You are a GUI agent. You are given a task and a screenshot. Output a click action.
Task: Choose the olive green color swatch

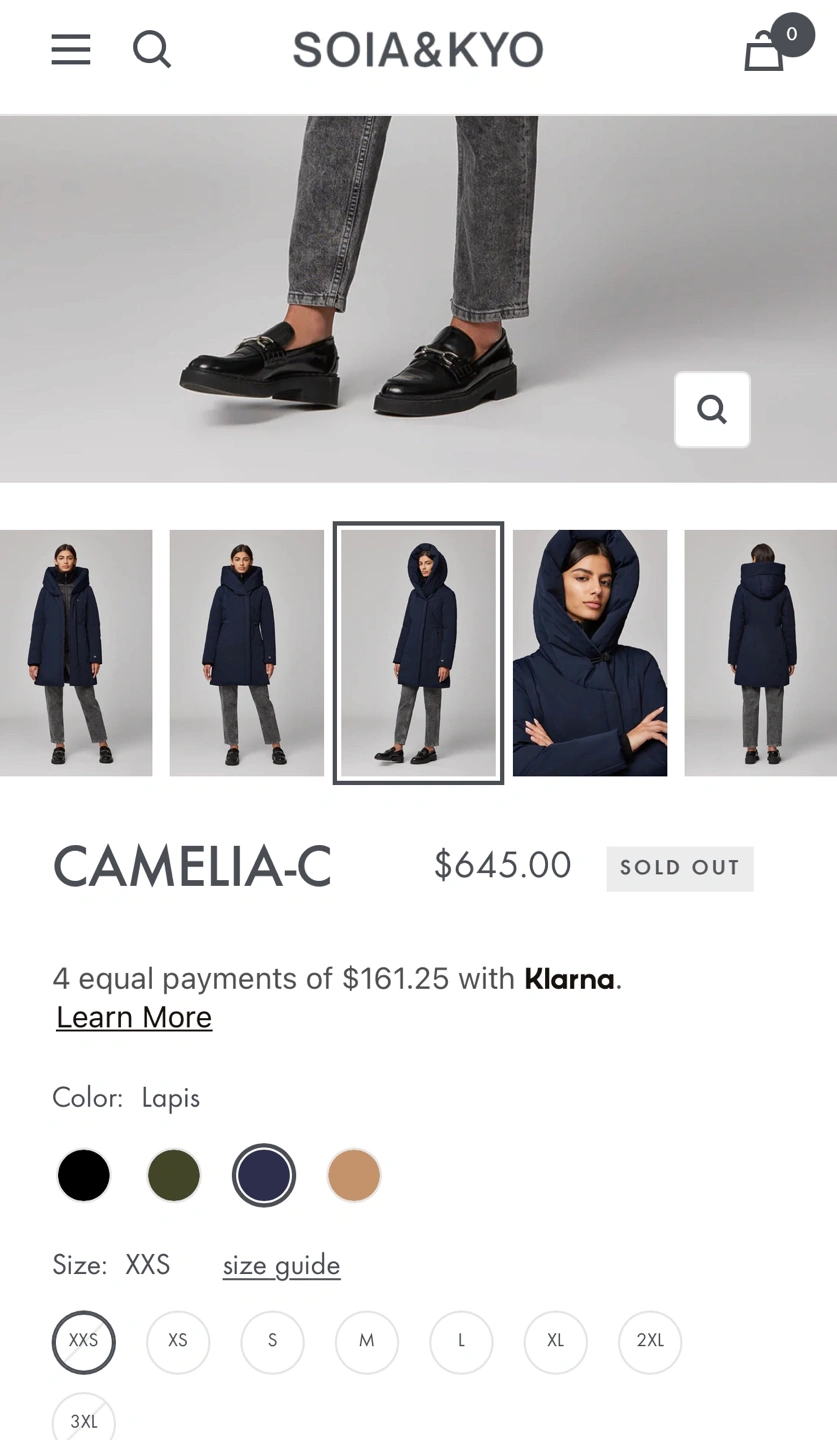[x=174, y=1175]
